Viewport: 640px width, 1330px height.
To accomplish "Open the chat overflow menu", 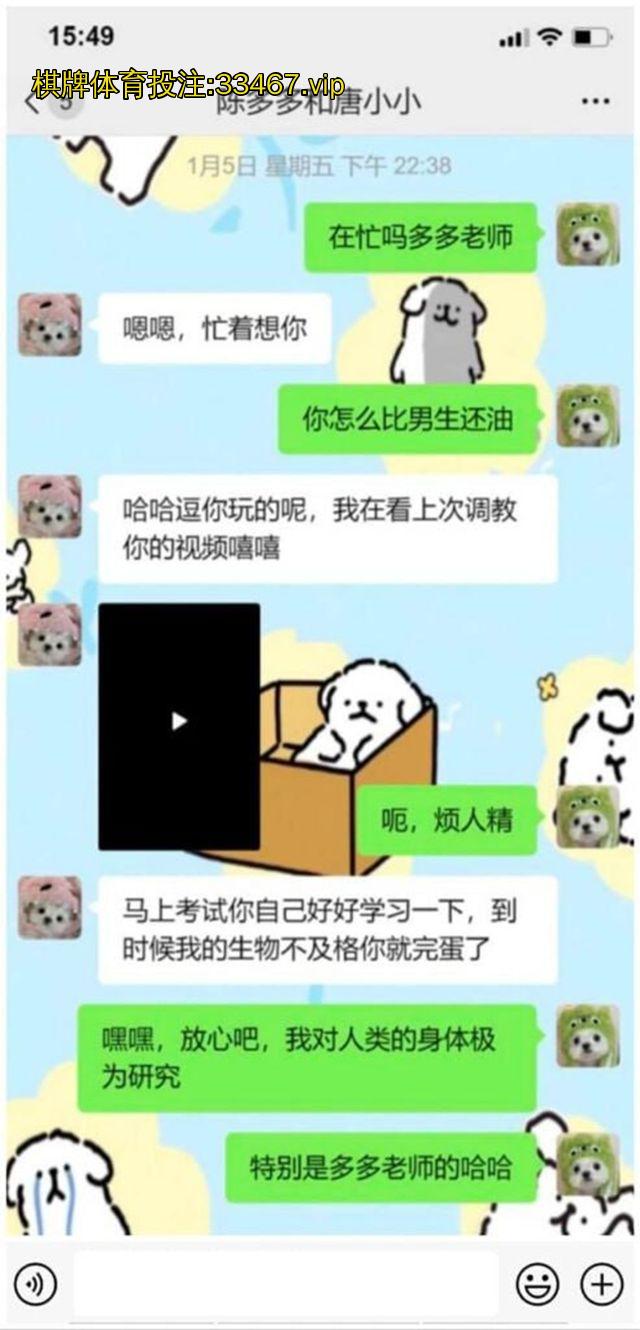I will 595,102.
